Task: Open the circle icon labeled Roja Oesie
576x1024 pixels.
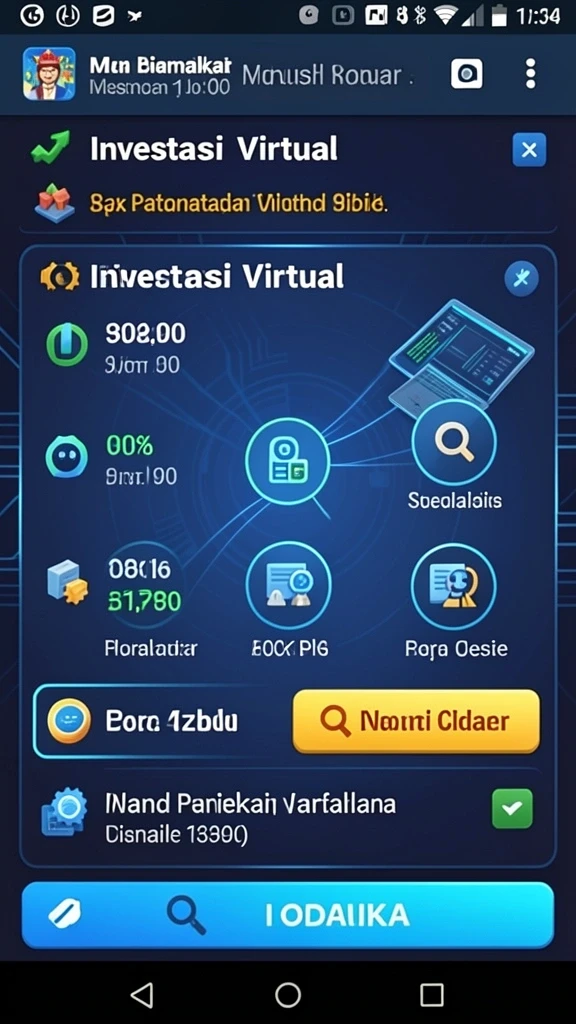Action: click(x=454, y=586)
